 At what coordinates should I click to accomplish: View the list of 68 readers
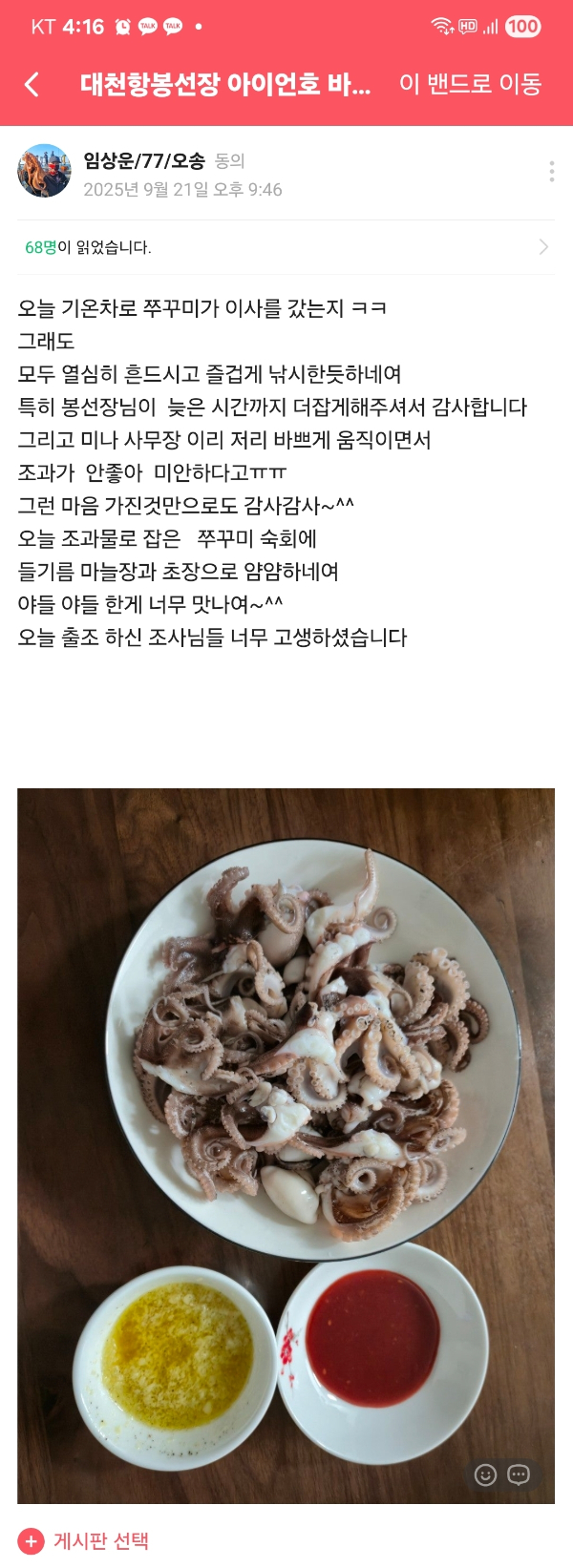(286, 247)
